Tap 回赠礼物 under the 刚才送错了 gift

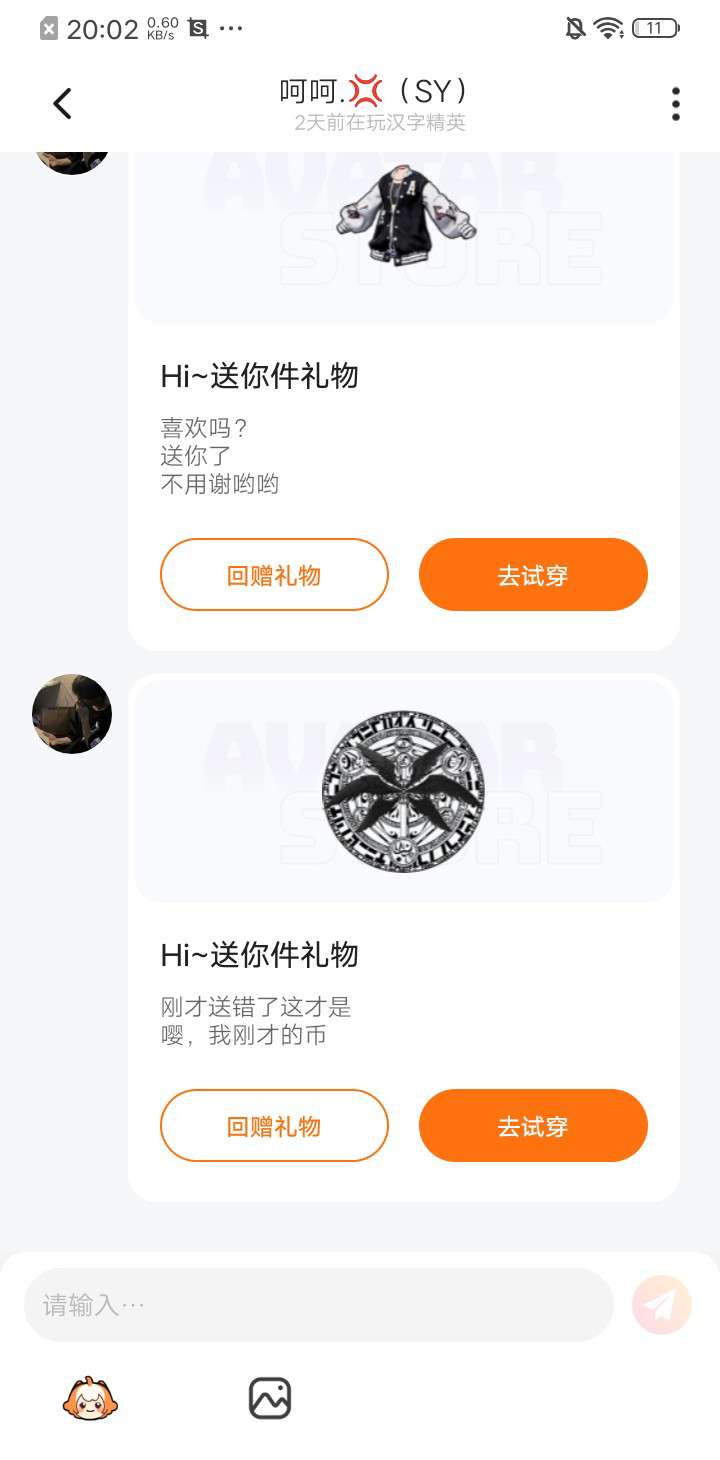pos(274,1126)
